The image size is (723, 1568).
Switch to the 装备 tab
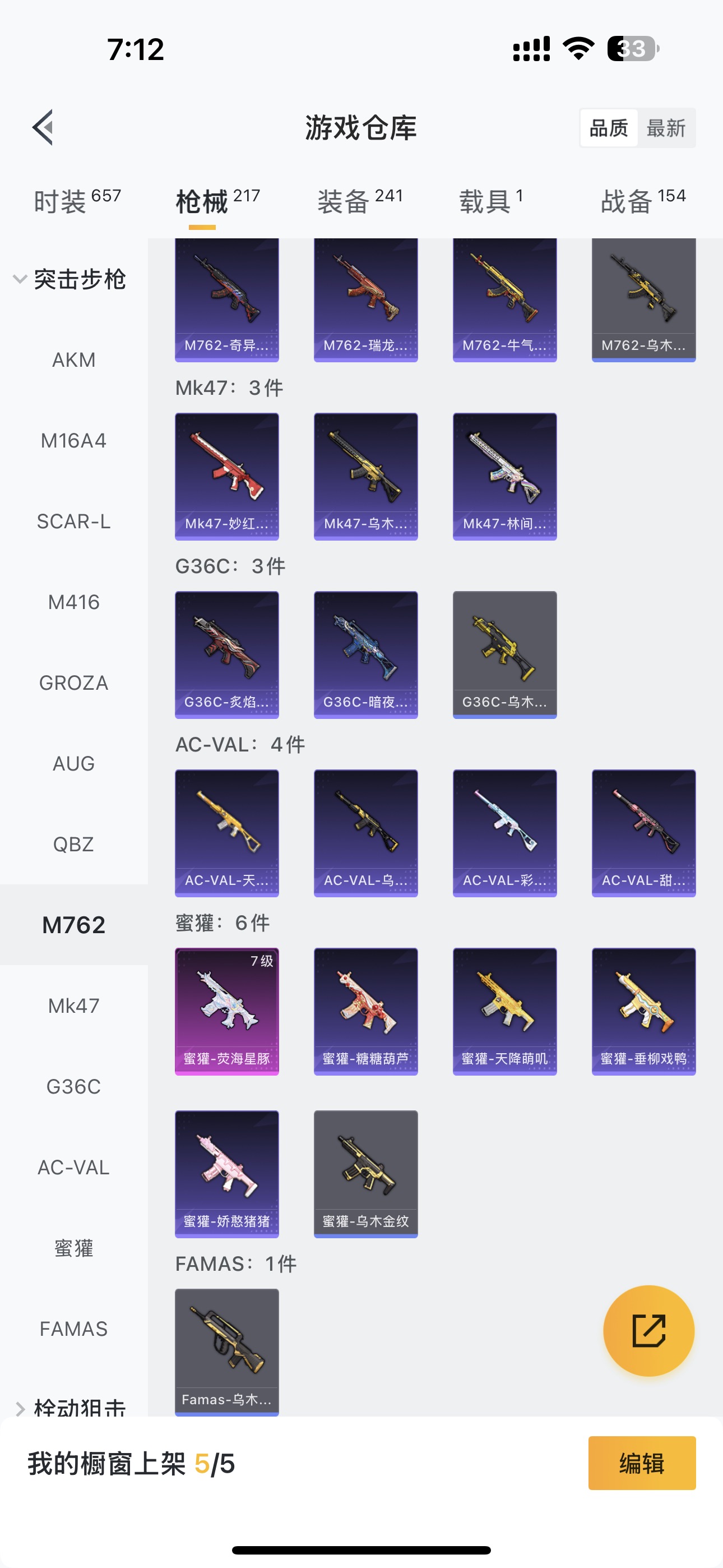pyautogui.click(x=360, y=201)
